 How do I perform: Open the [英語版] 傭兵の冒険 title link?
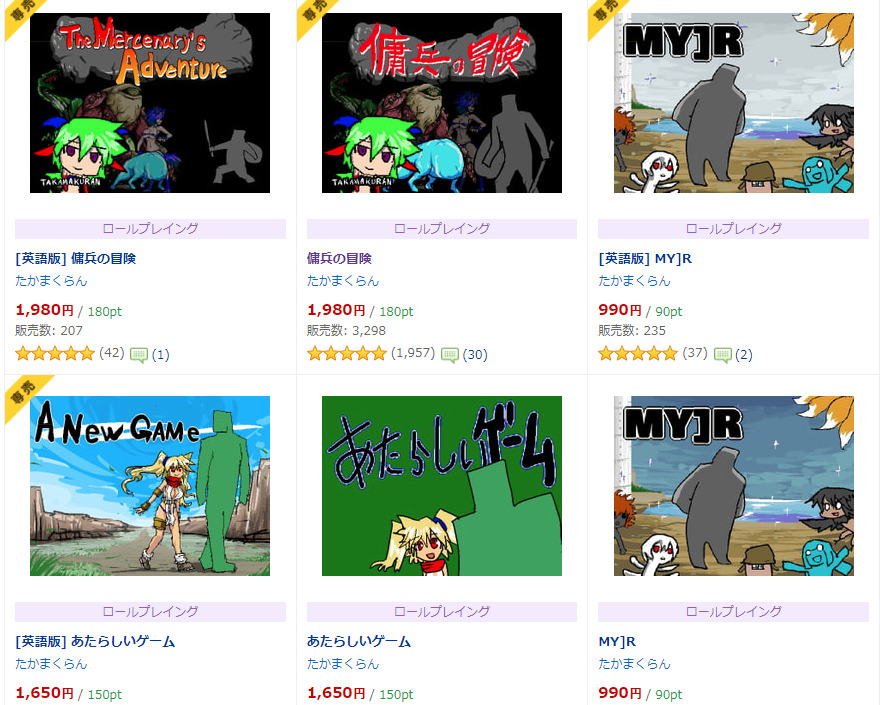coord(76,258)
